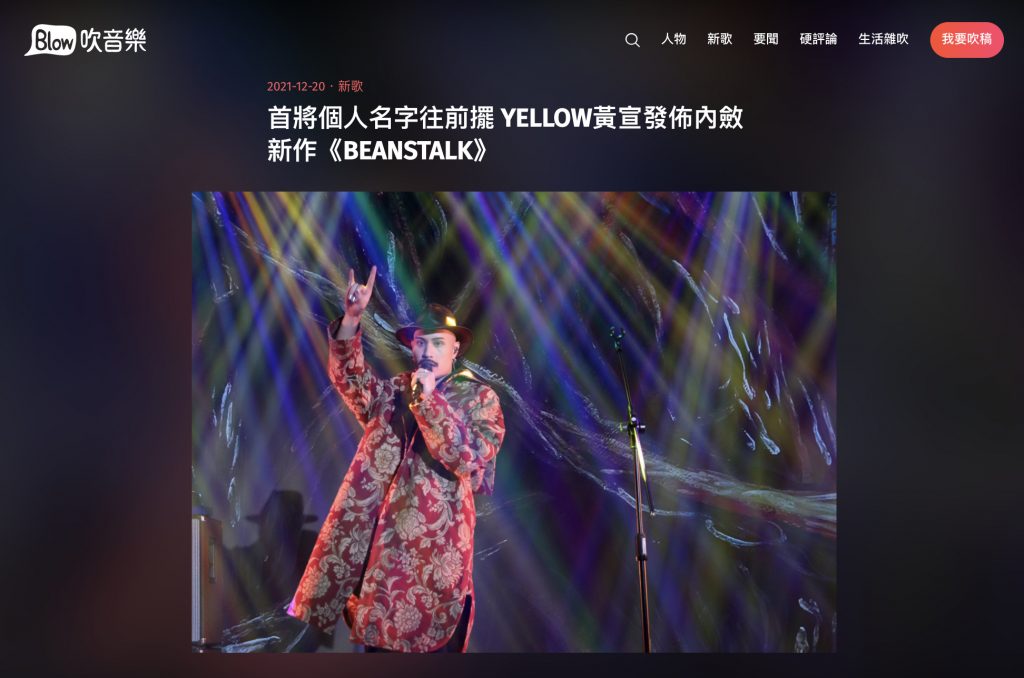Switch to the 要聞 section

point(765,39)
